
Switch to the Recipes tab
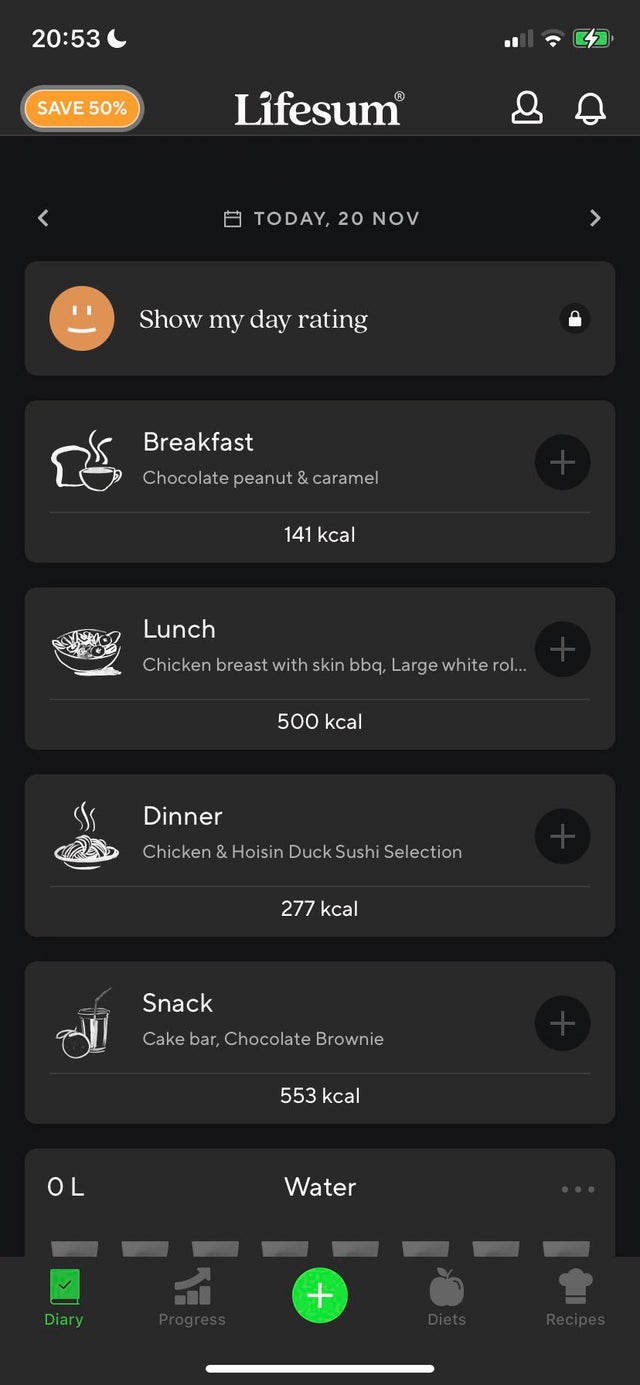[x=575, y=1298]
